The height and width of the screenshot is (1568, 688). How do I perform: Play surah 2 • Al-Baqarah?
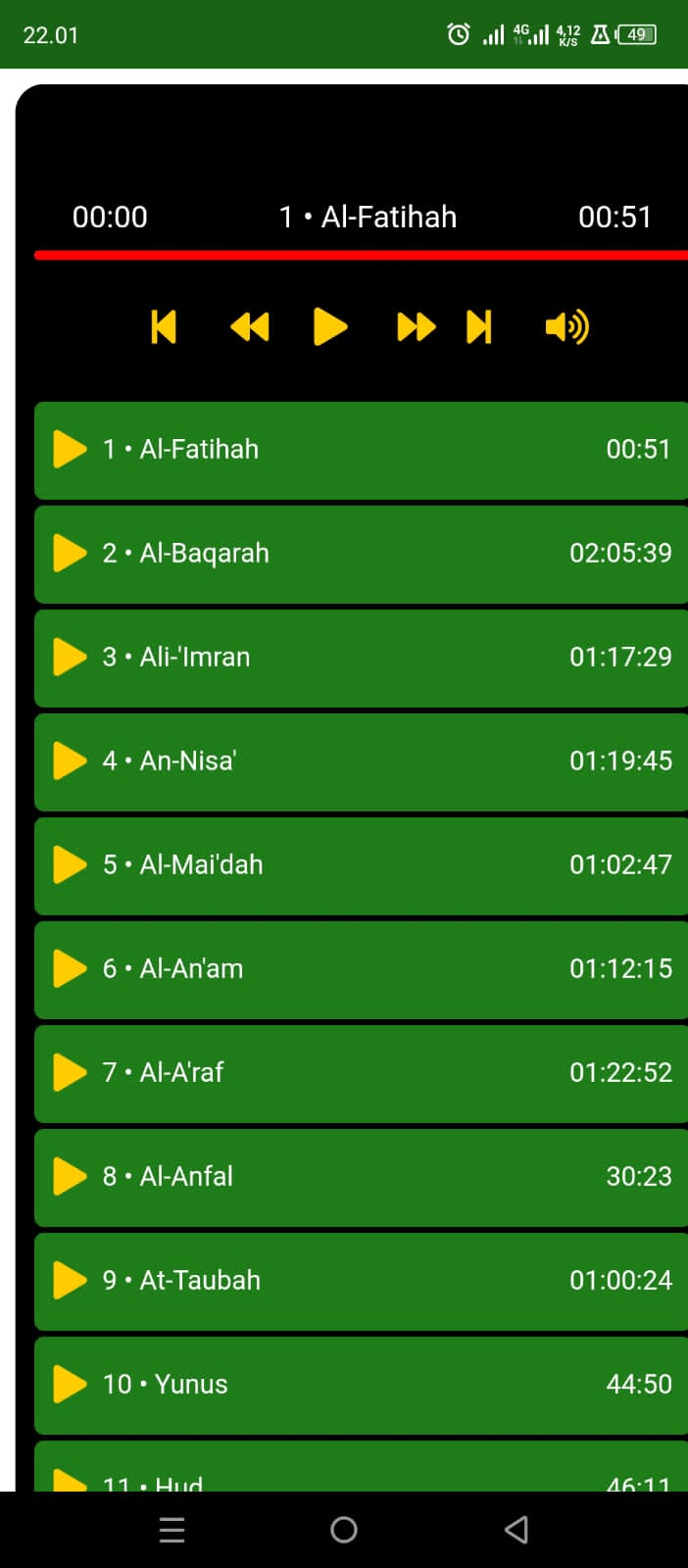pos(361,554)
